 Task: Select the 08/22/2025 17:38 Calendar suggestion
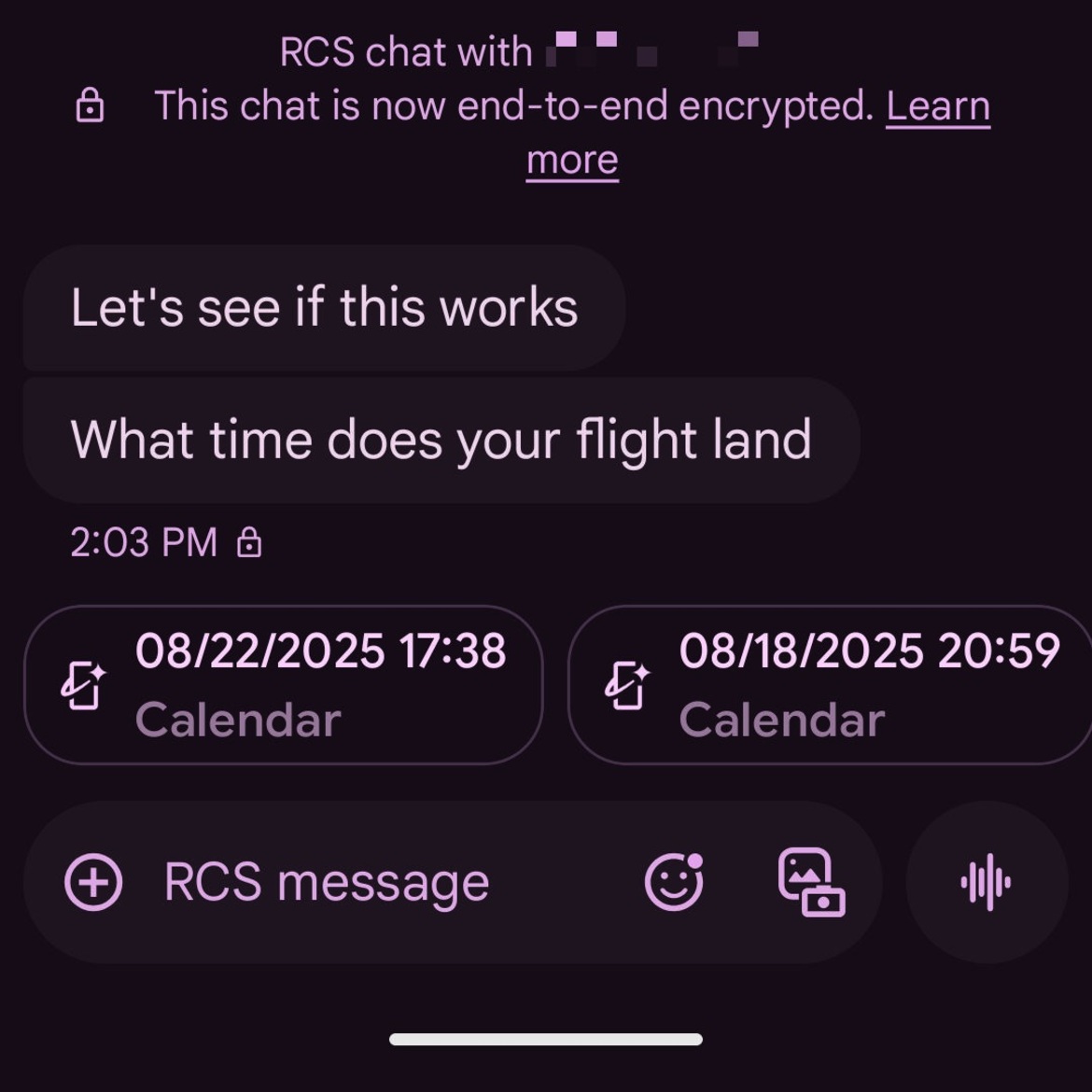click(284, 684)
